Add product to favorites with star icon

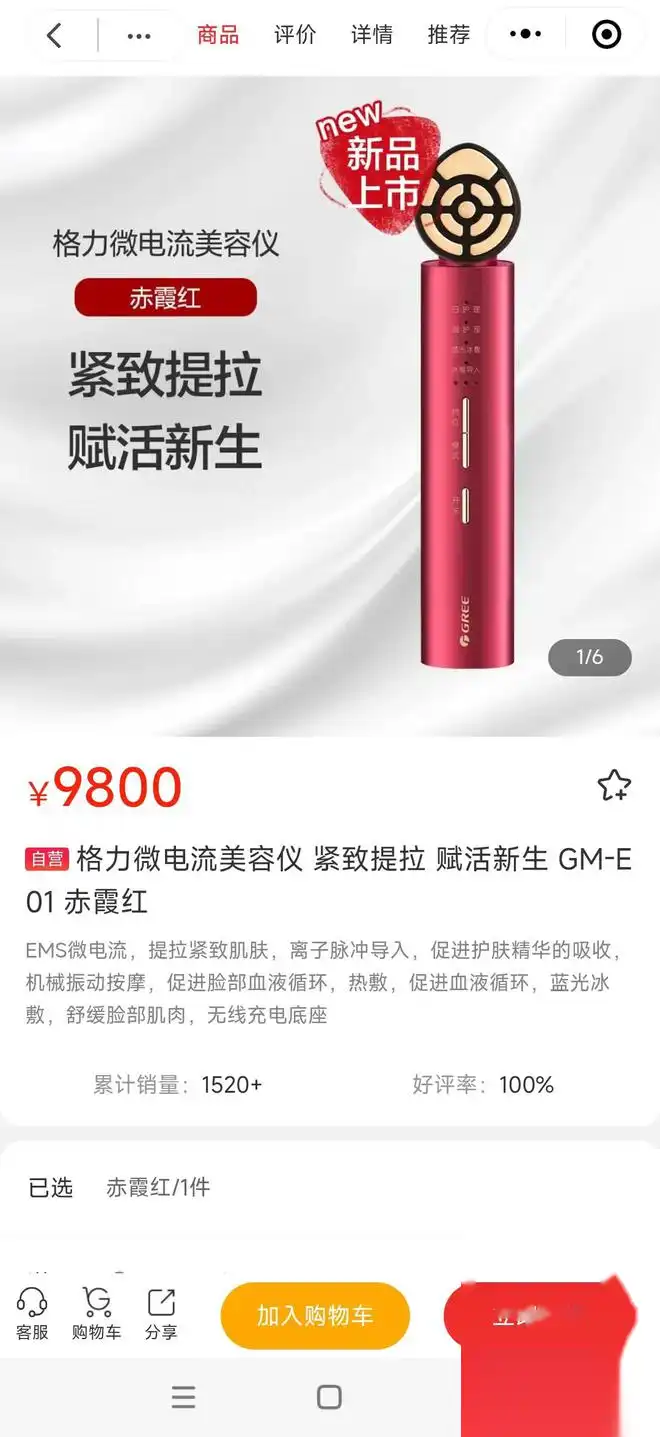(614, 786)
